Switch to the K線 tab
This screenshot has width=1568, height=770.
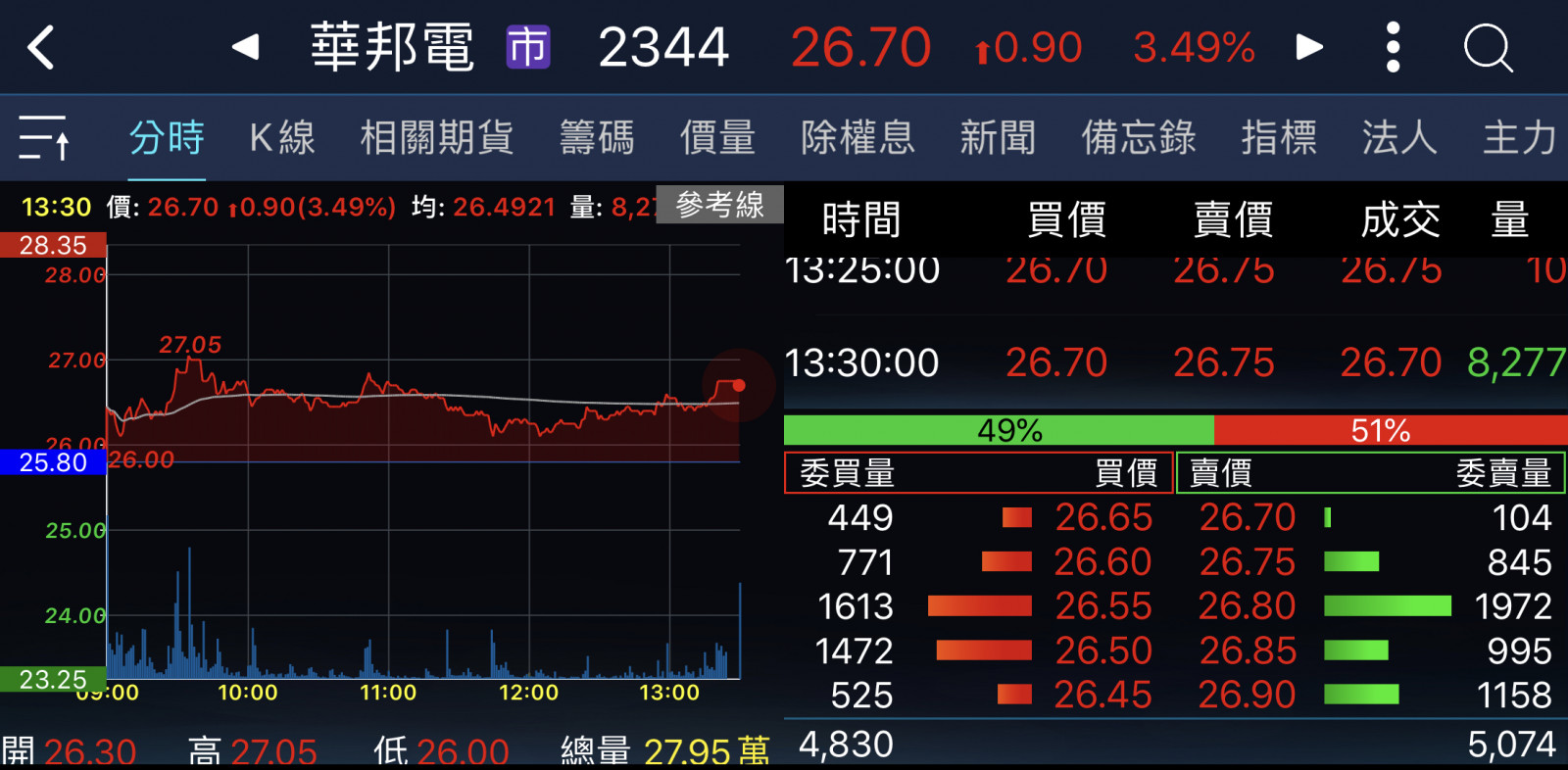pos(282,137)
